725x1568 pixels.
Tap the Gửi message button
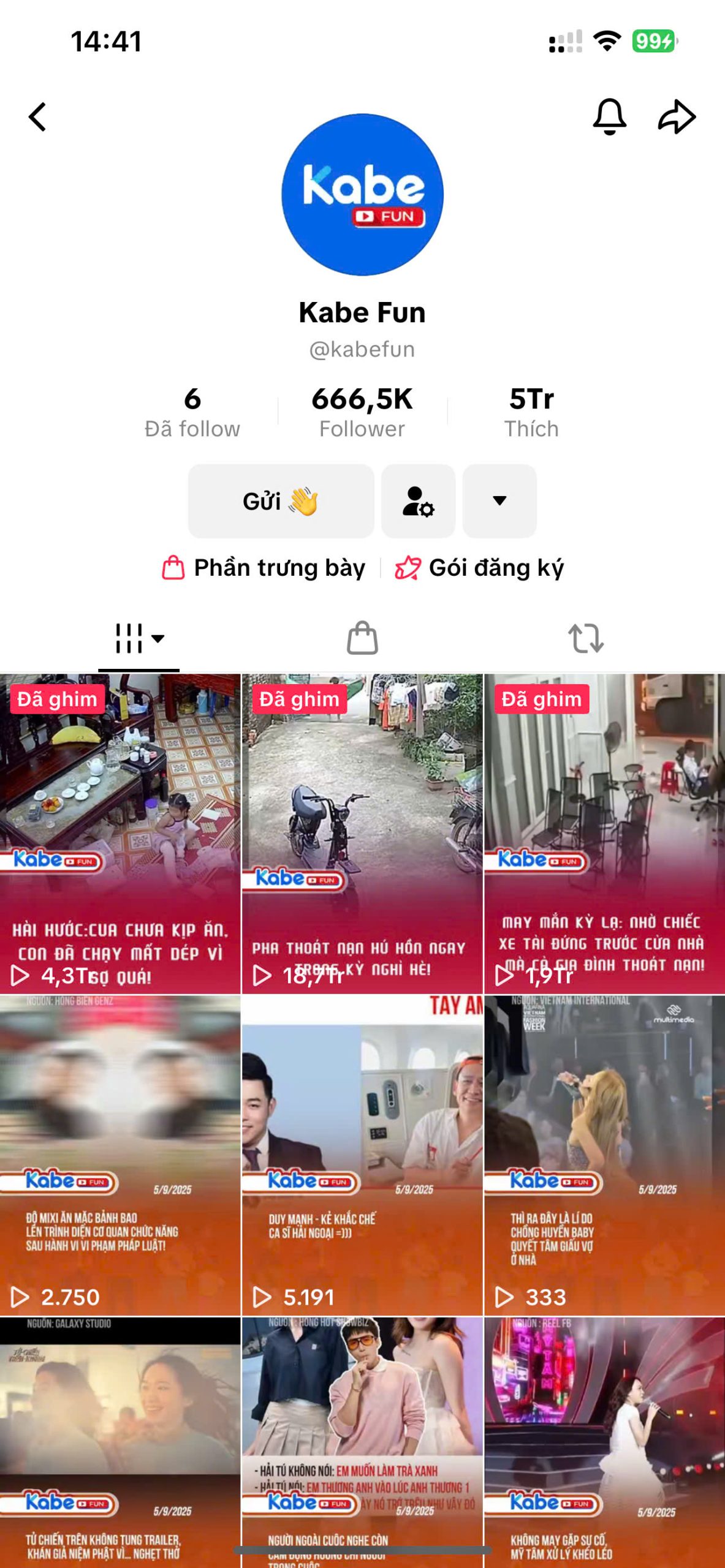[x=281, y=501]
